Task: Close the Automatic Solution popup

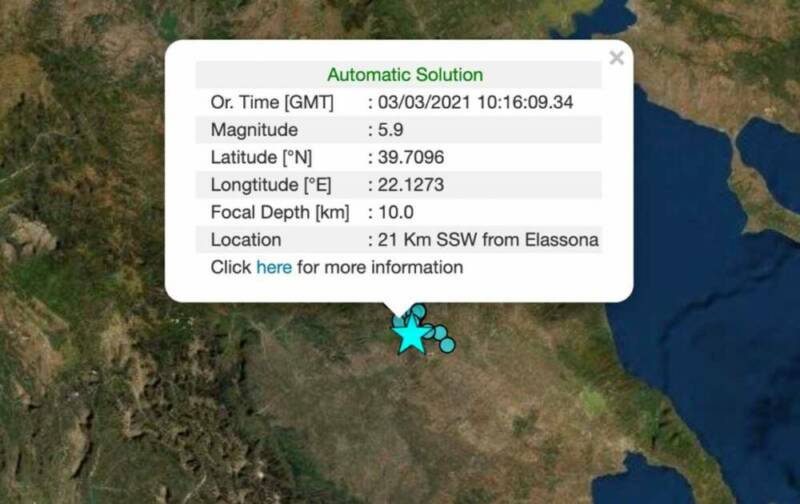Action: (616, 58)
